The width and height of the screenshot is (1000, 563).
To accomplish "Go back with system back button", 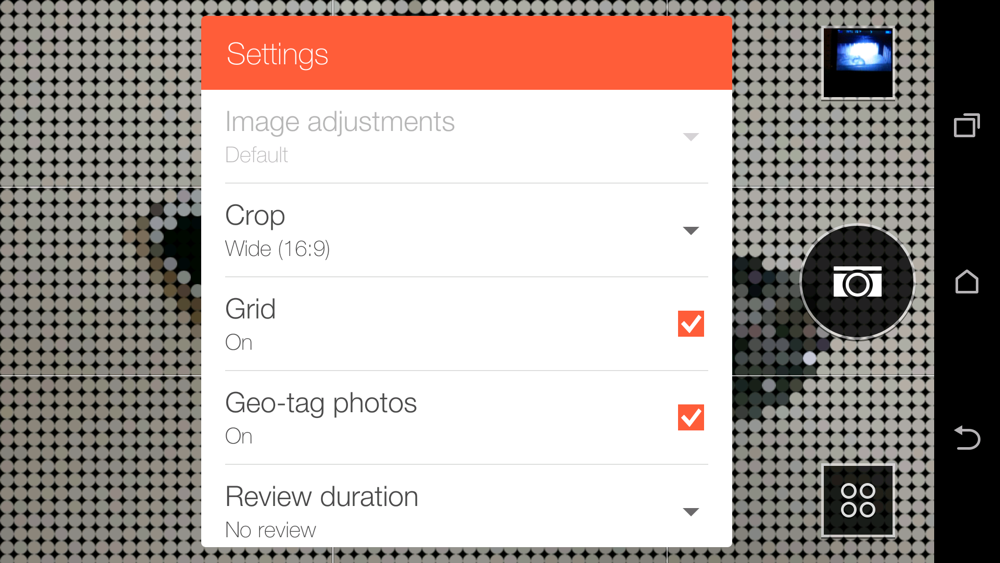I will (967, 438).
